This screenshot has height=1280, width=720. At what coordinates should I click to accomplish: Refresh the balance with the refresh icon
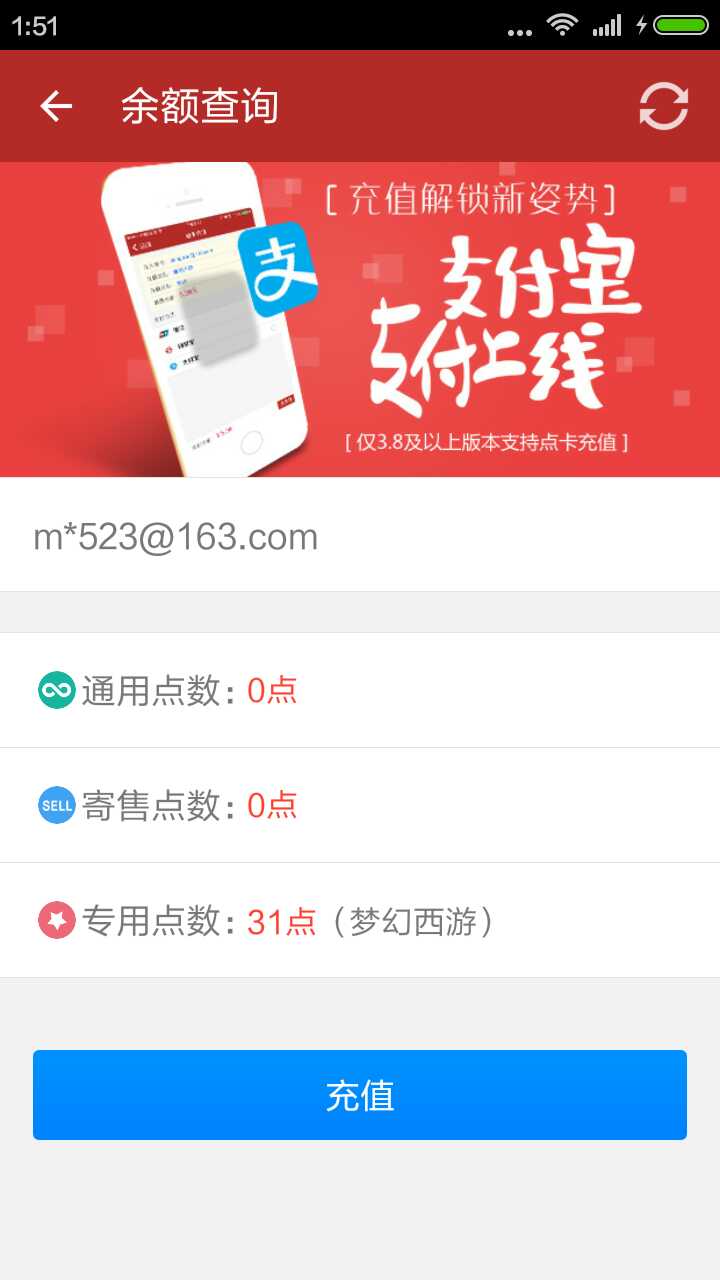tap(664, 106)
